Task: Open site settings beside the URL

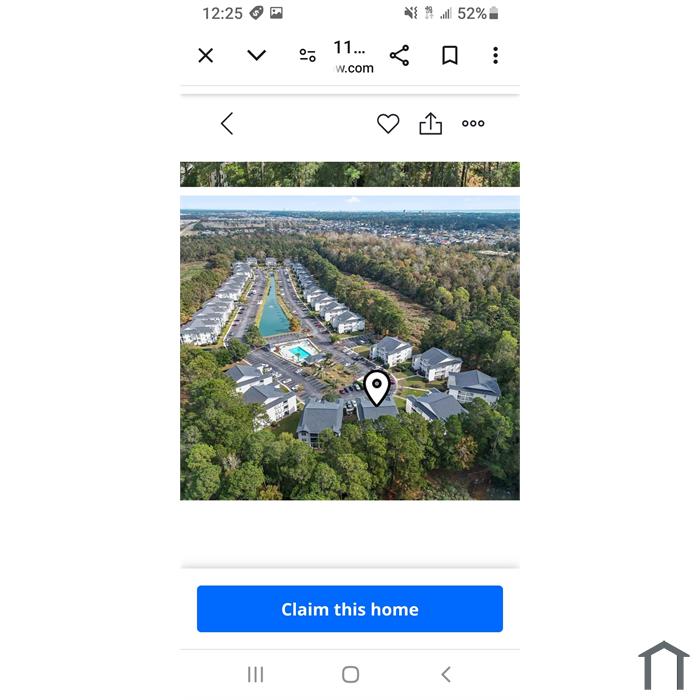Action: coord(308,56)
